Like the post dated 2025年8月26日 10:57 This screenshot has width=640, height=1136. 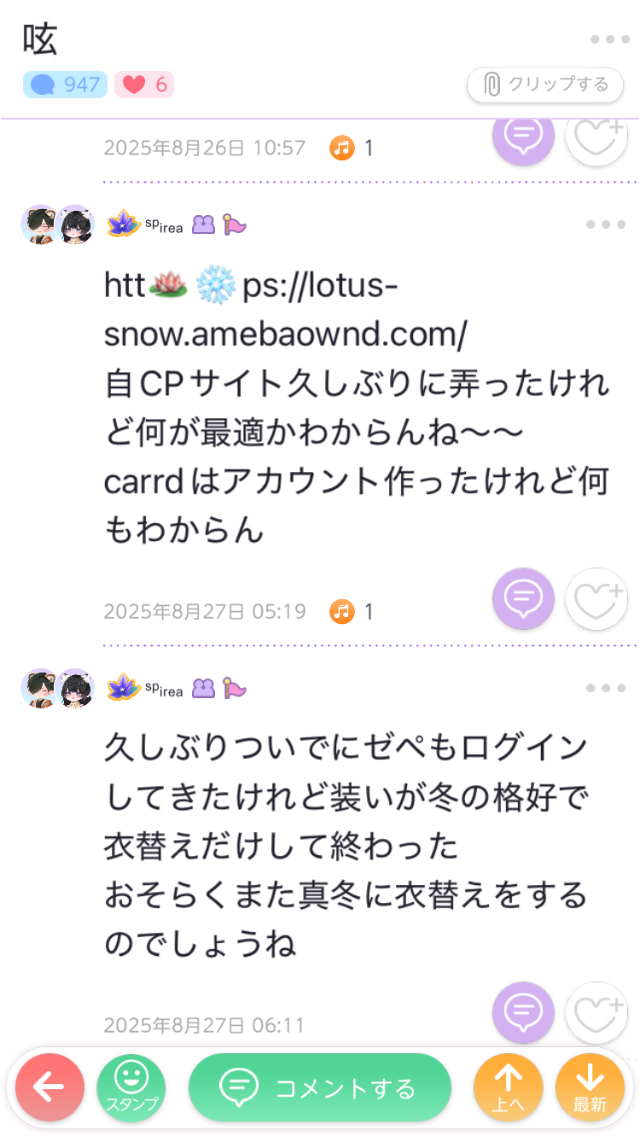(597, 138)
